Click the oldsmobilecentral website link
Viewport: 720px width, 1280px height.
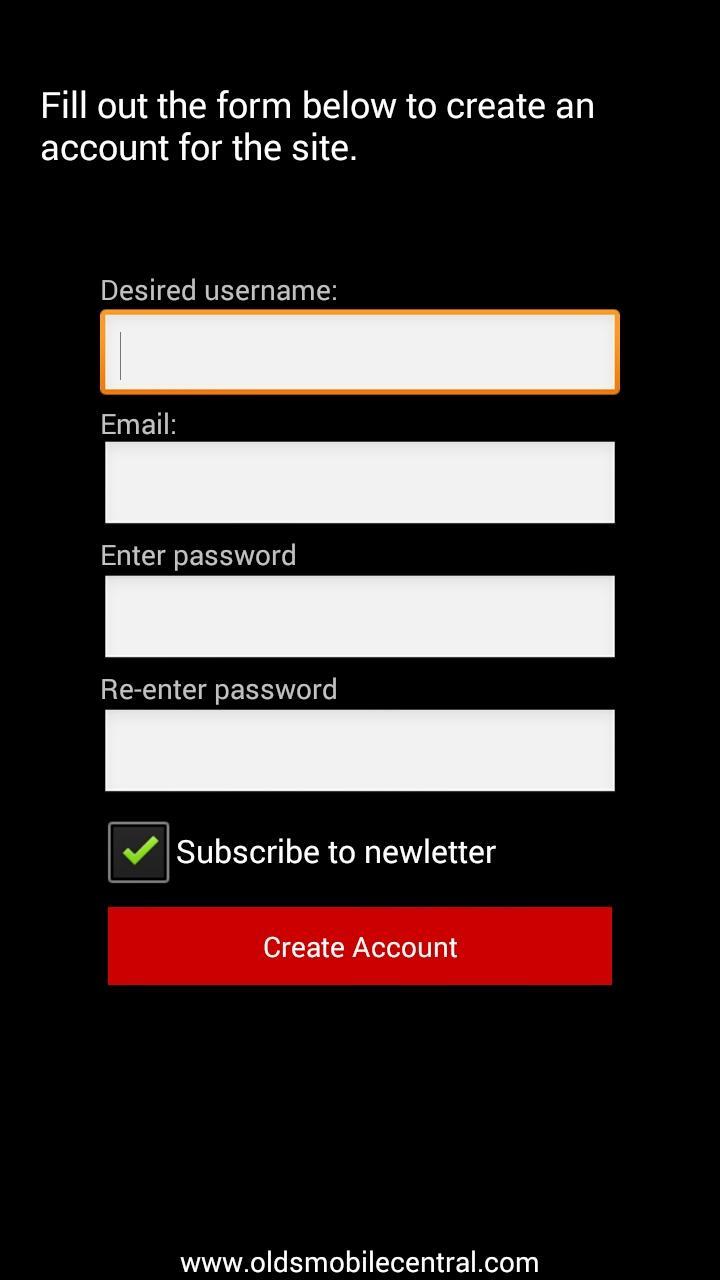[x=359, y=1261]
